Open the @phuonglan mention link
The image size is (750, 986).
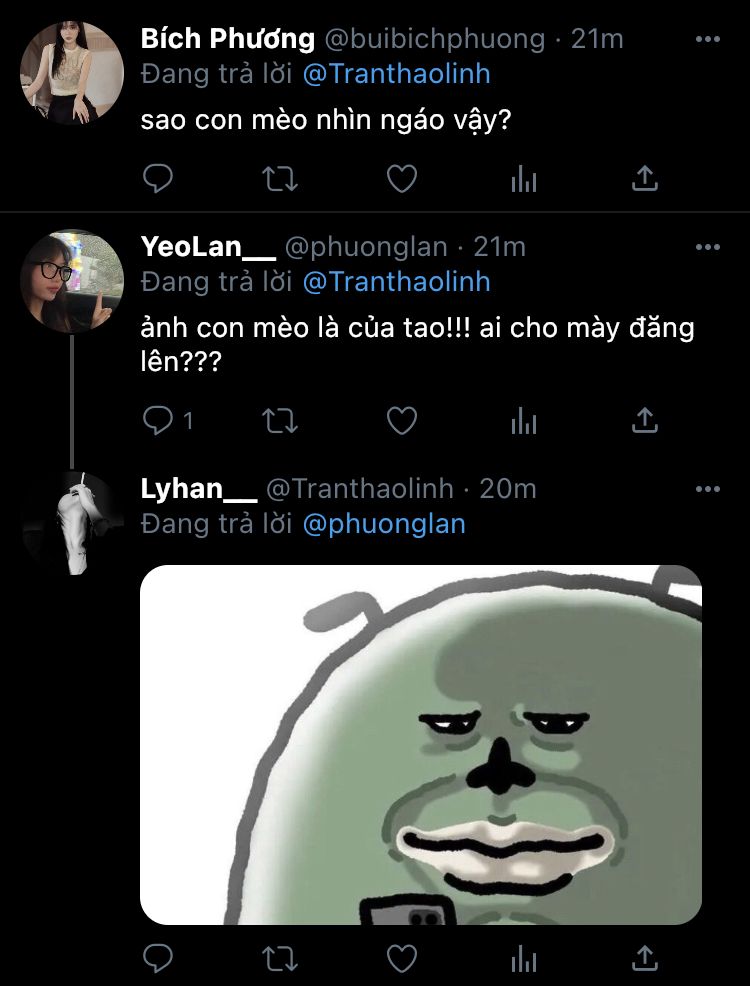coord(383,524)
